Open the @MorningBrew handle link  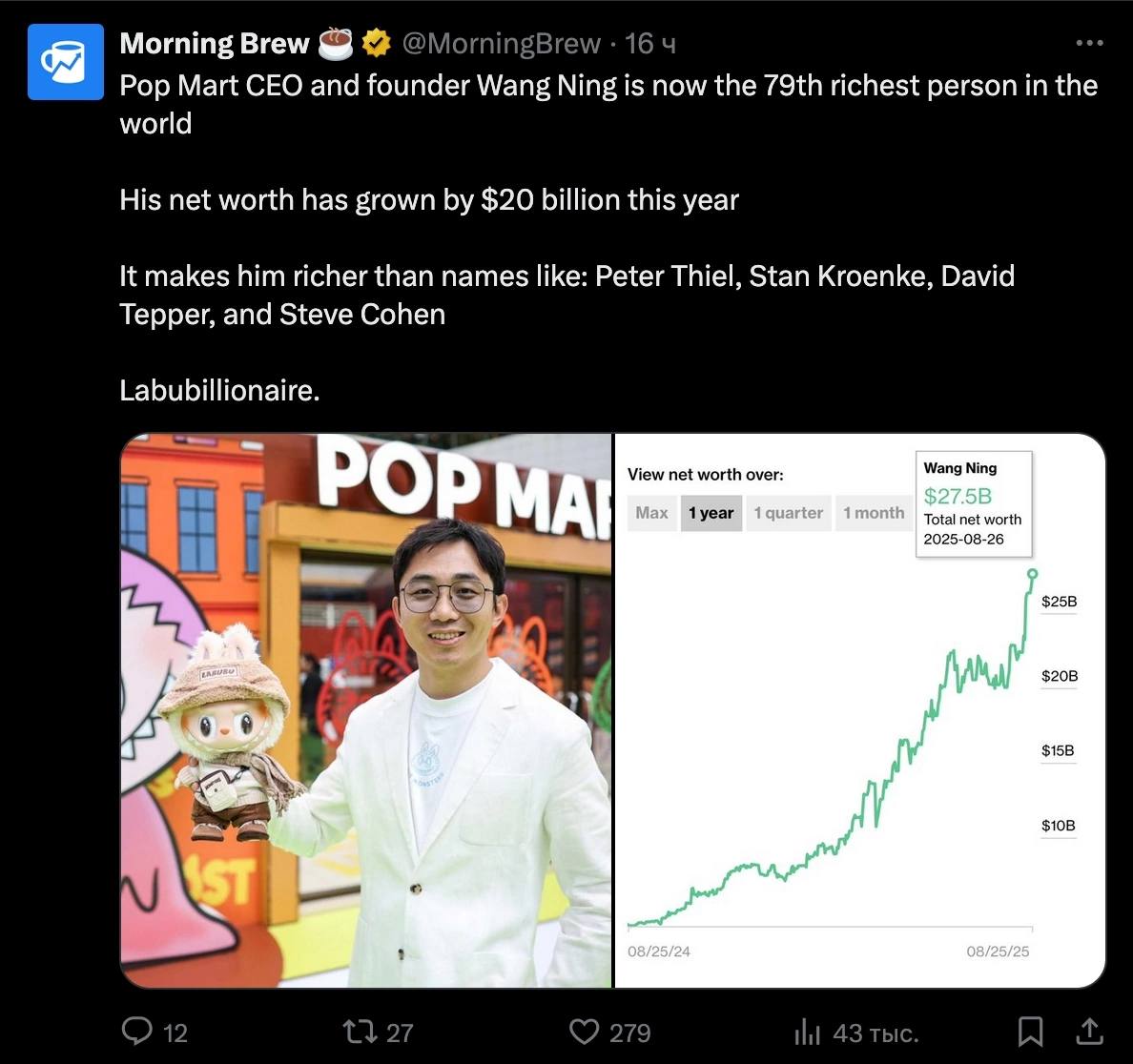coord(501,43)
